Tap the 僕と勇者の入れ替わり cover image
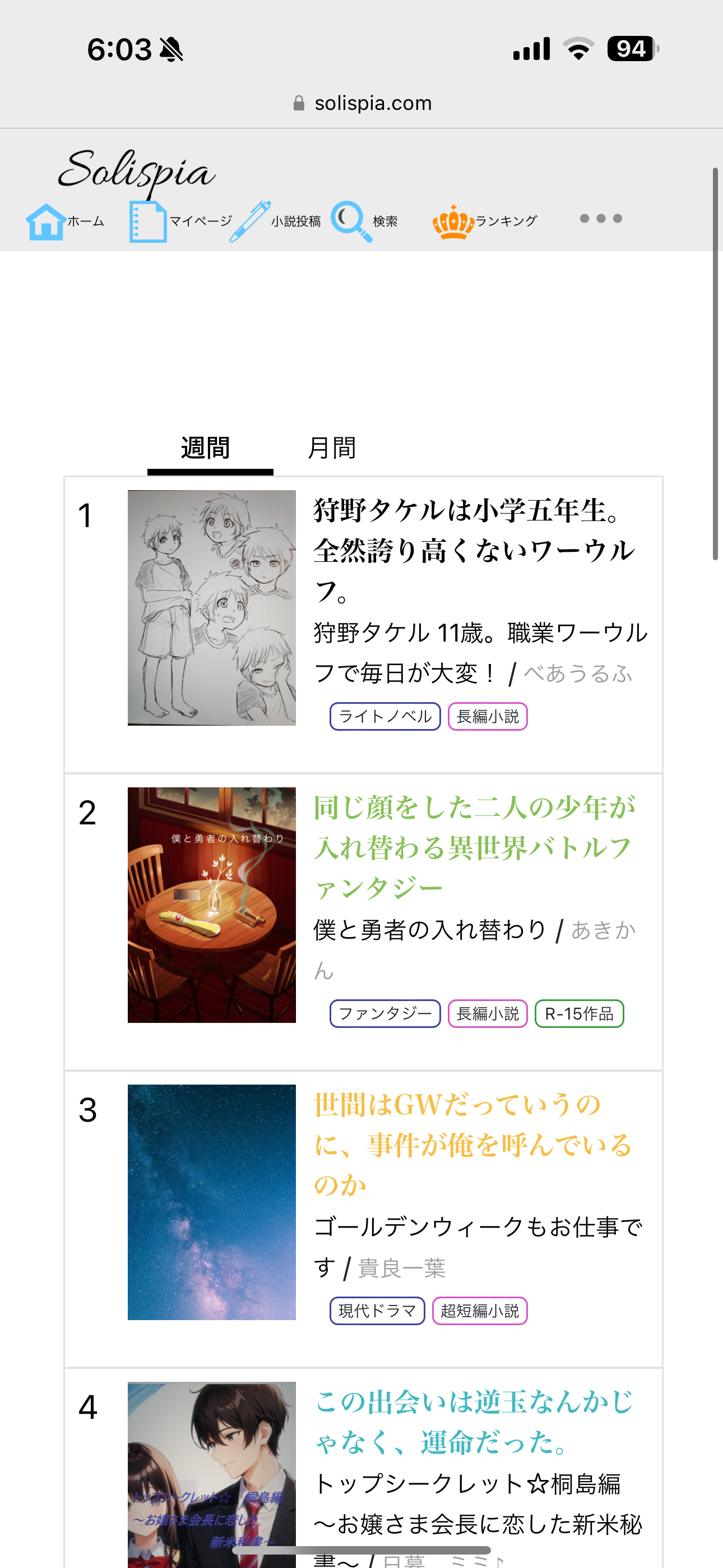 point(211,905)
